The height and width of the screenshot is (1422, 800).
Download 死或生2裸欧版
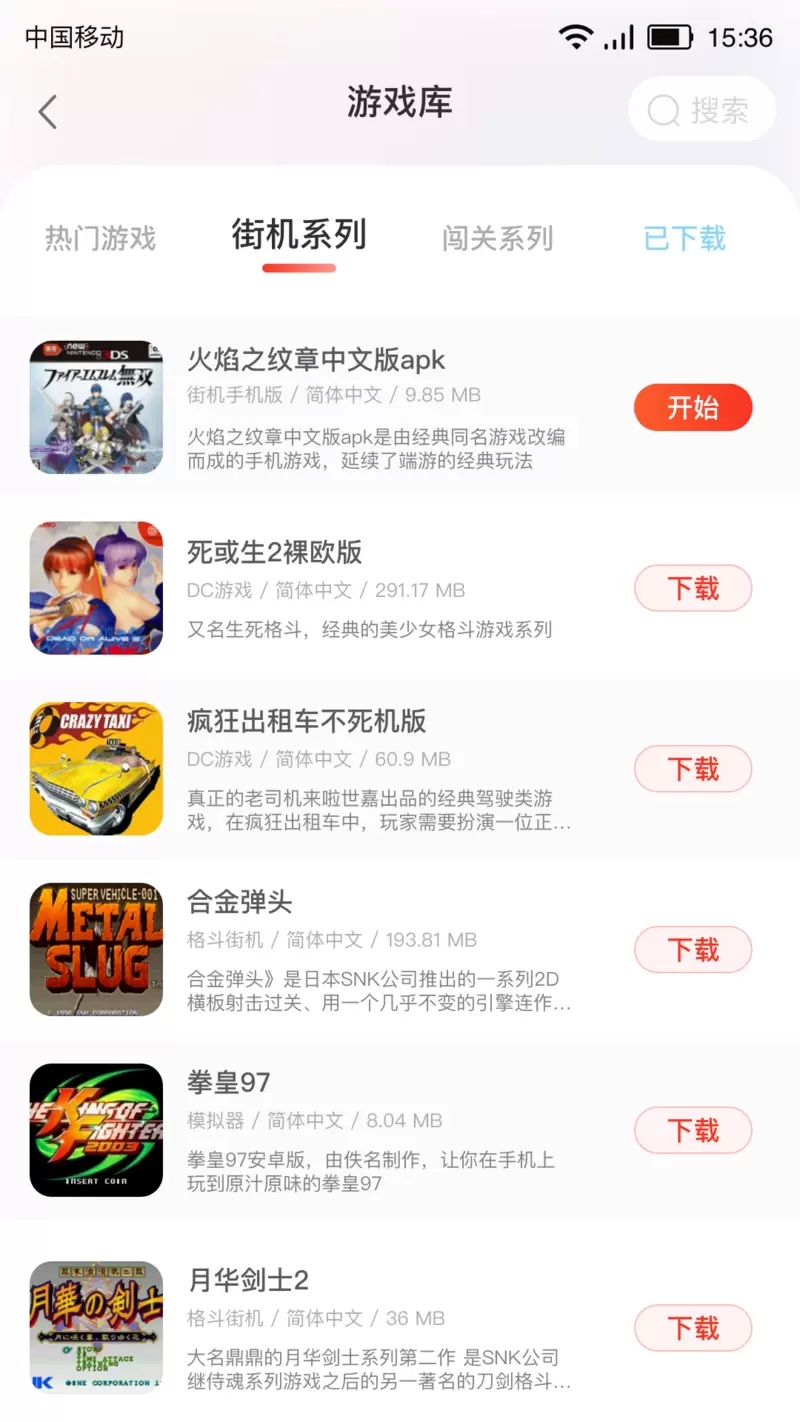(693, 588)
